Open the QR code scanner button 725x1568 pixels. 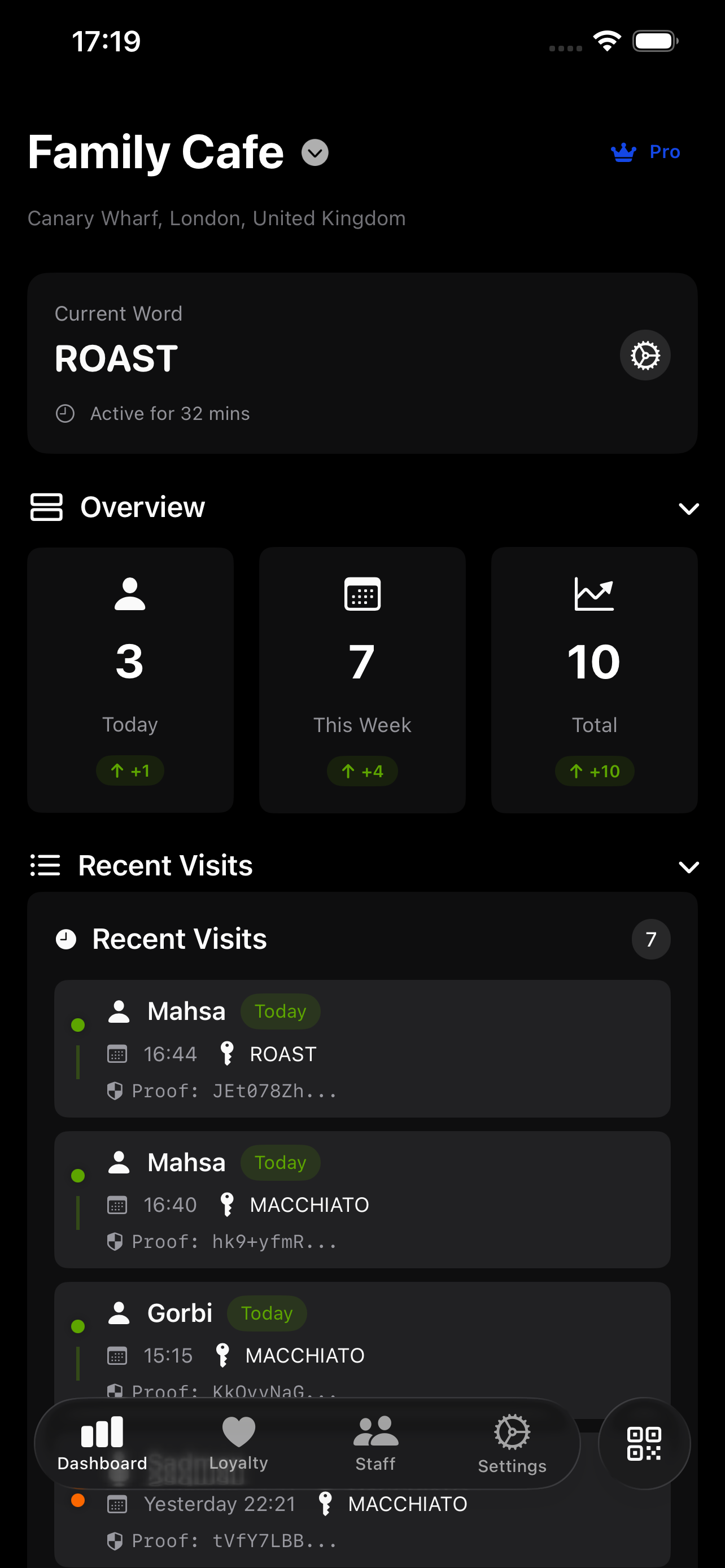645,1443
